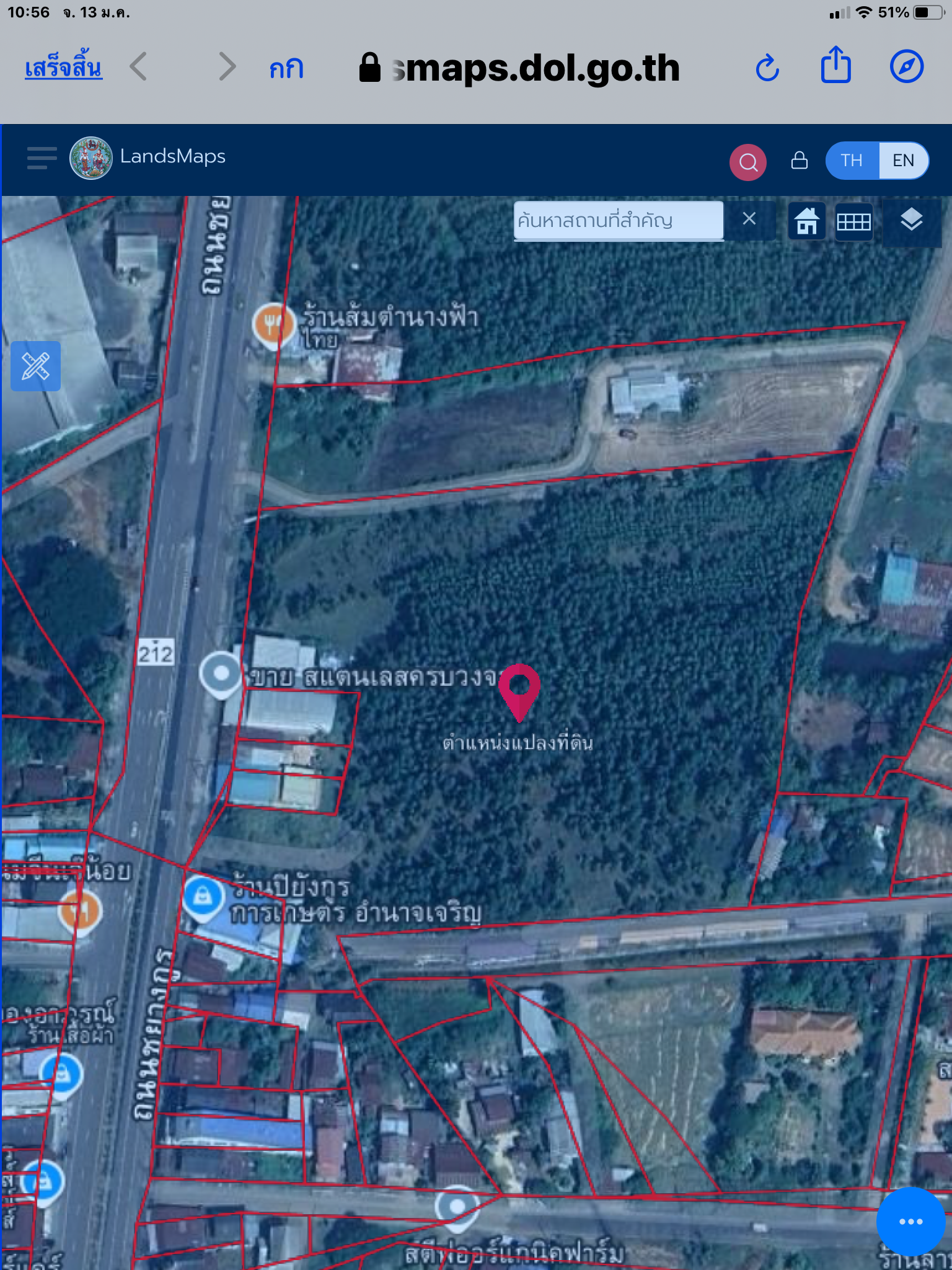Viewport: 952px width, 1270px height.
Task: Open the blue three-dot floating button
Action: point(910,1221)
